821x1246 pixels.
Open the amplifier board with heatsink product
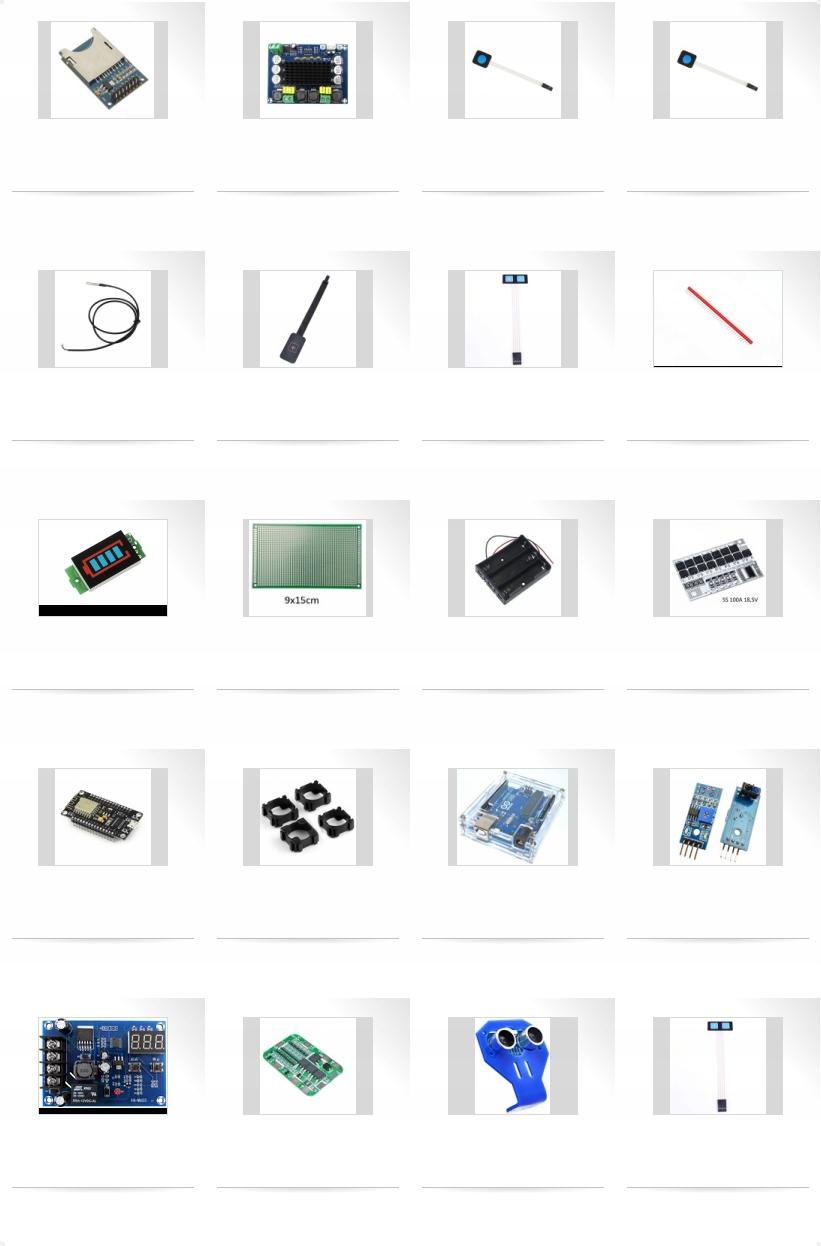pos(307,70)
